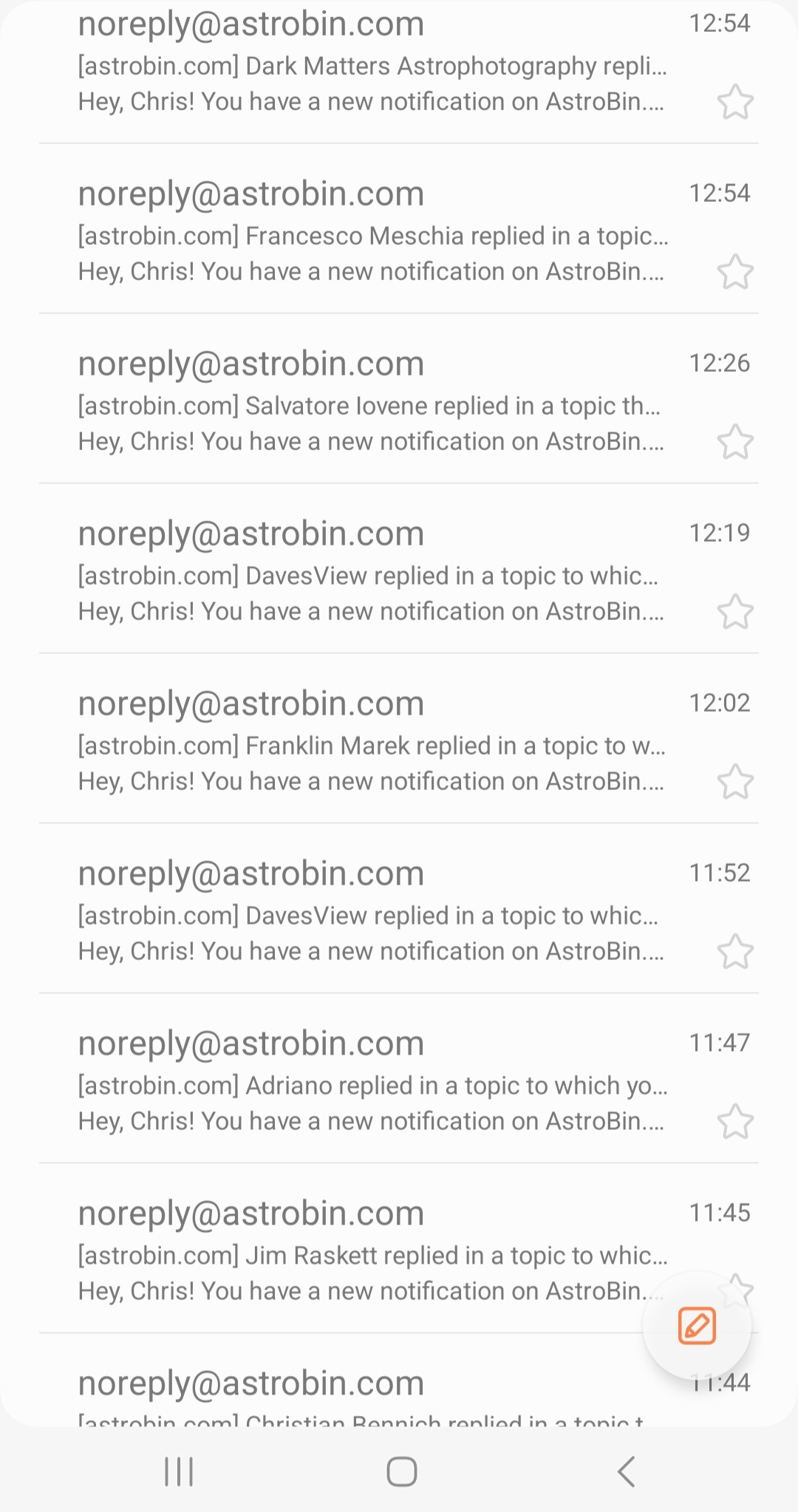Open the Franklin Marek reply email
The width and height of the screenshot is (798, 1512).
(399, 739)
